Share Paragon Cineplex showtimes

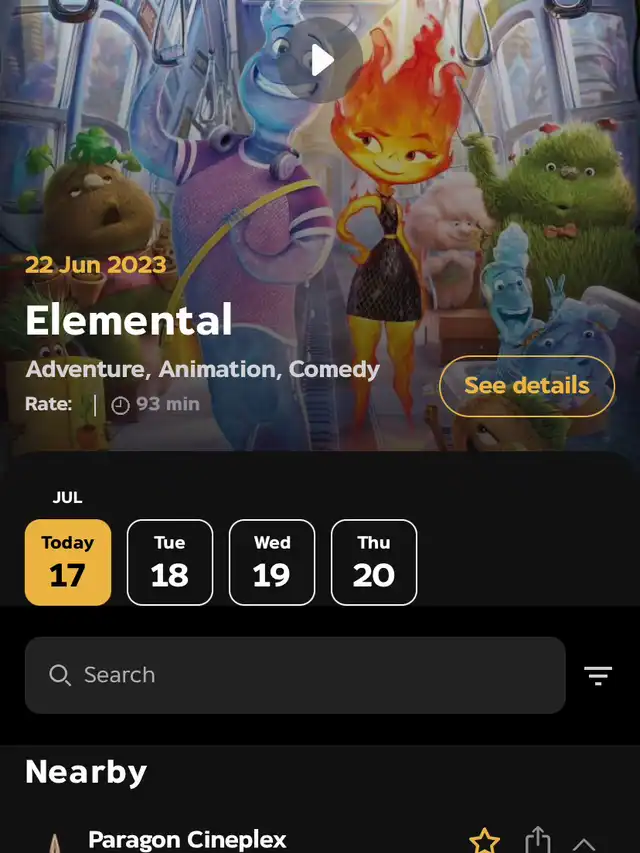538,841
